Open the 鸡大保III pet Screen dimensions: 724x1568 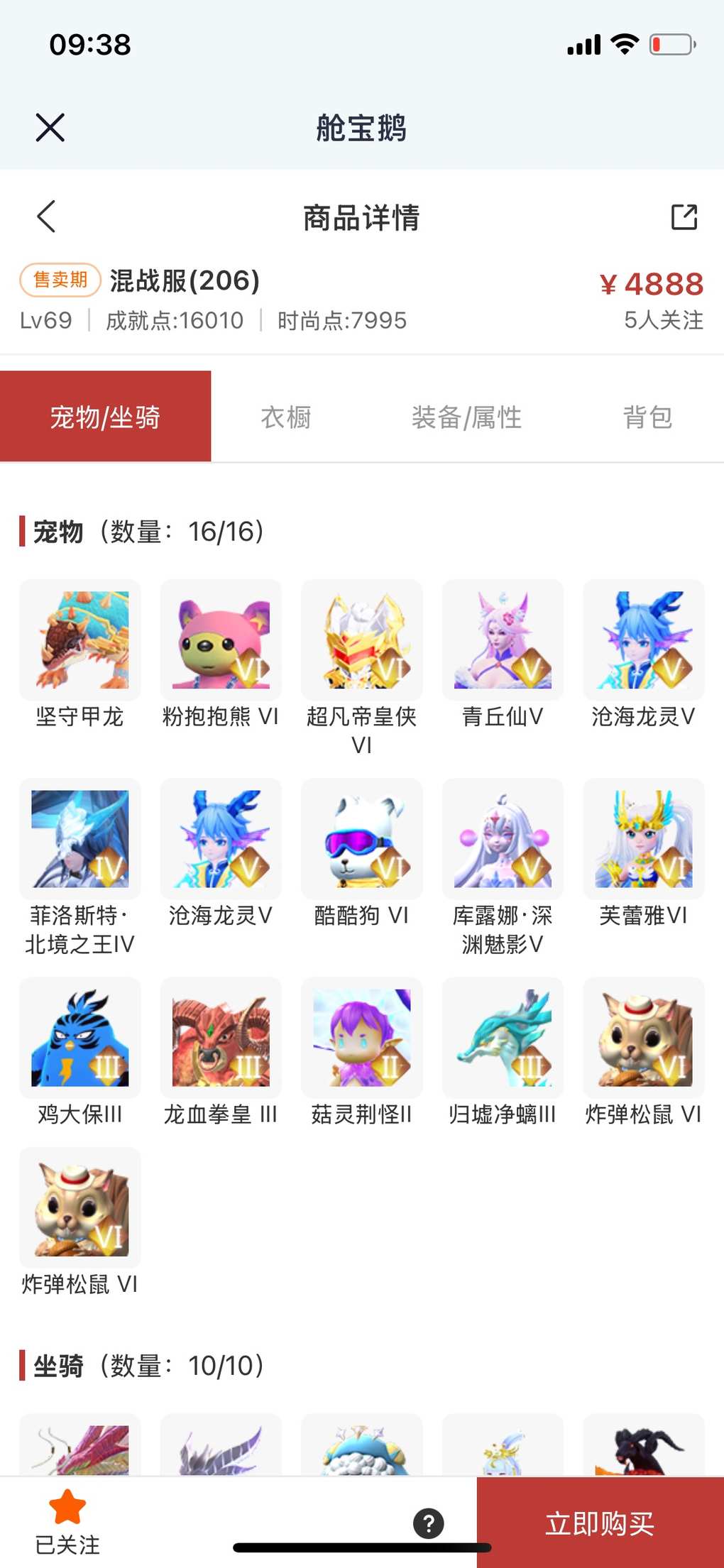(80, 1038)
